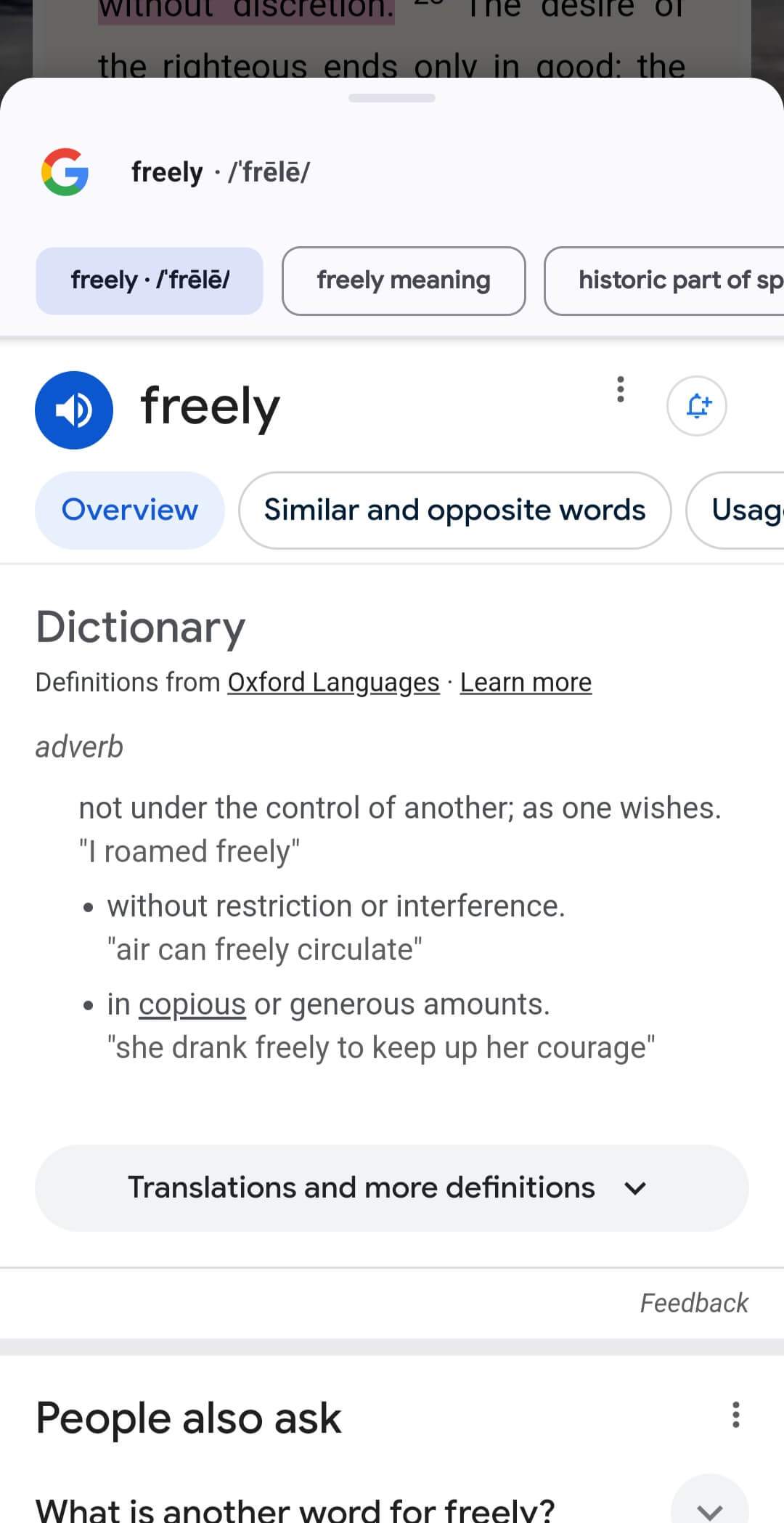This screenshot has height=1523, width=784.
Task: Open the Oxford Languages link
Action: click(333, 682)
